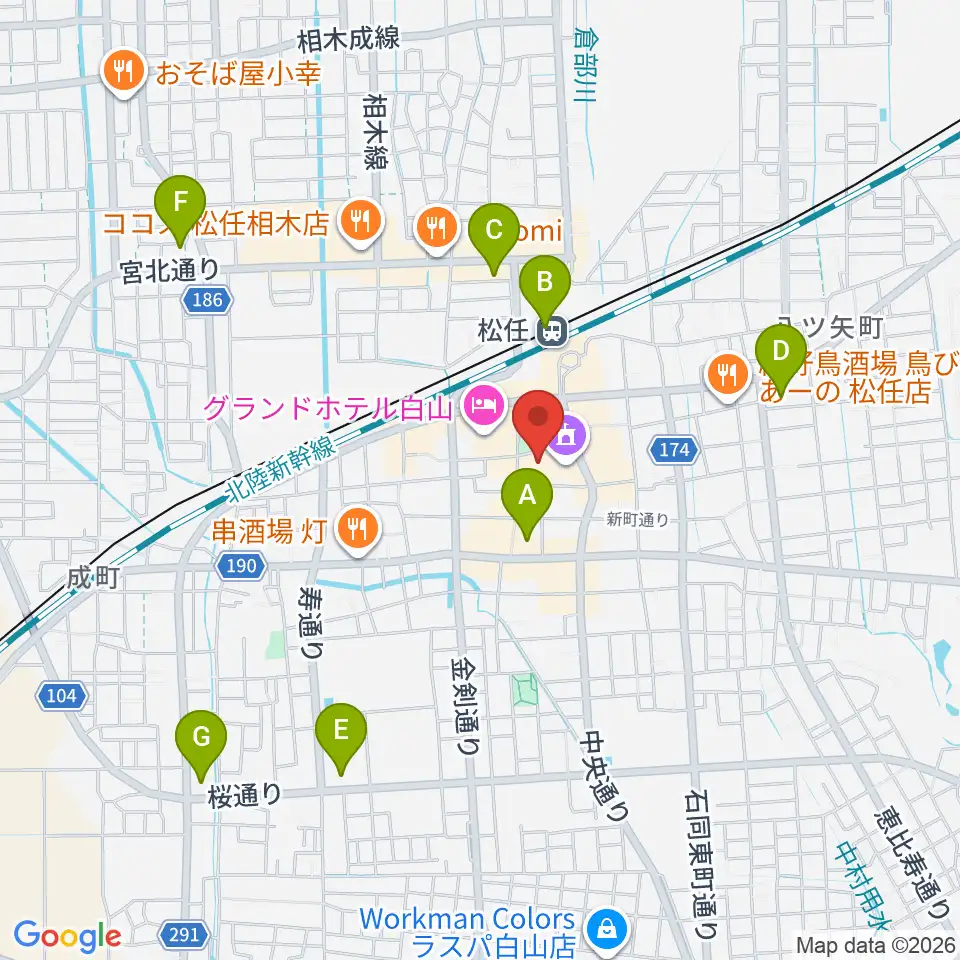Open the おそば屋小幸 restaurant pin
The image size is (960, 960).
tap(124, 73)
